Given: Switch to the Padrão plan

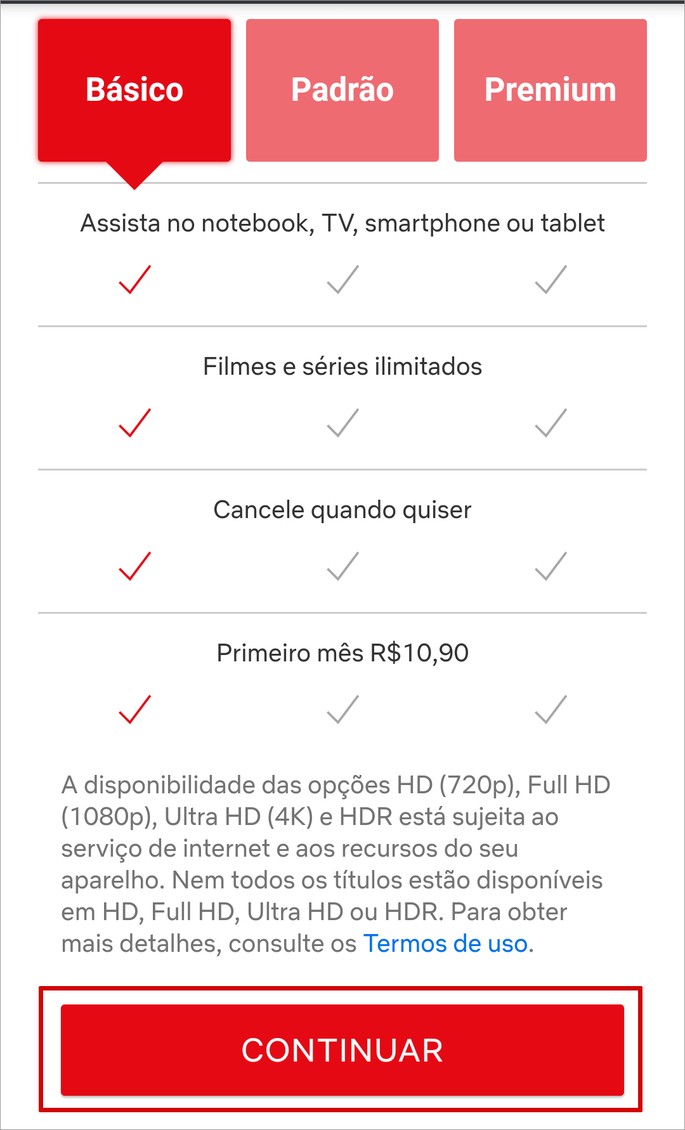Looking at the screenshot, I should pos(342,90).
